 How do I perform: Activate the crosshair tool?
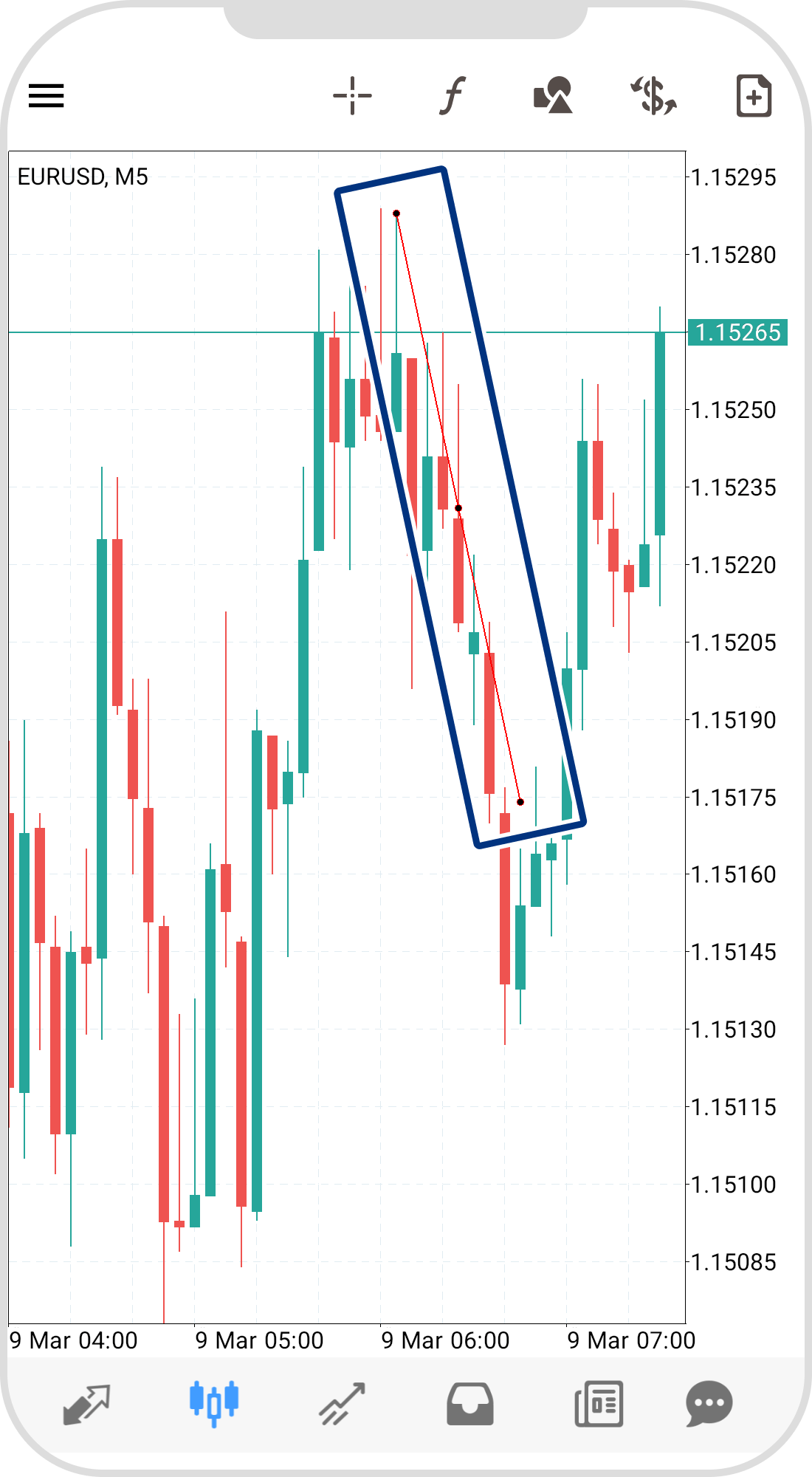[x=352, y=96]
